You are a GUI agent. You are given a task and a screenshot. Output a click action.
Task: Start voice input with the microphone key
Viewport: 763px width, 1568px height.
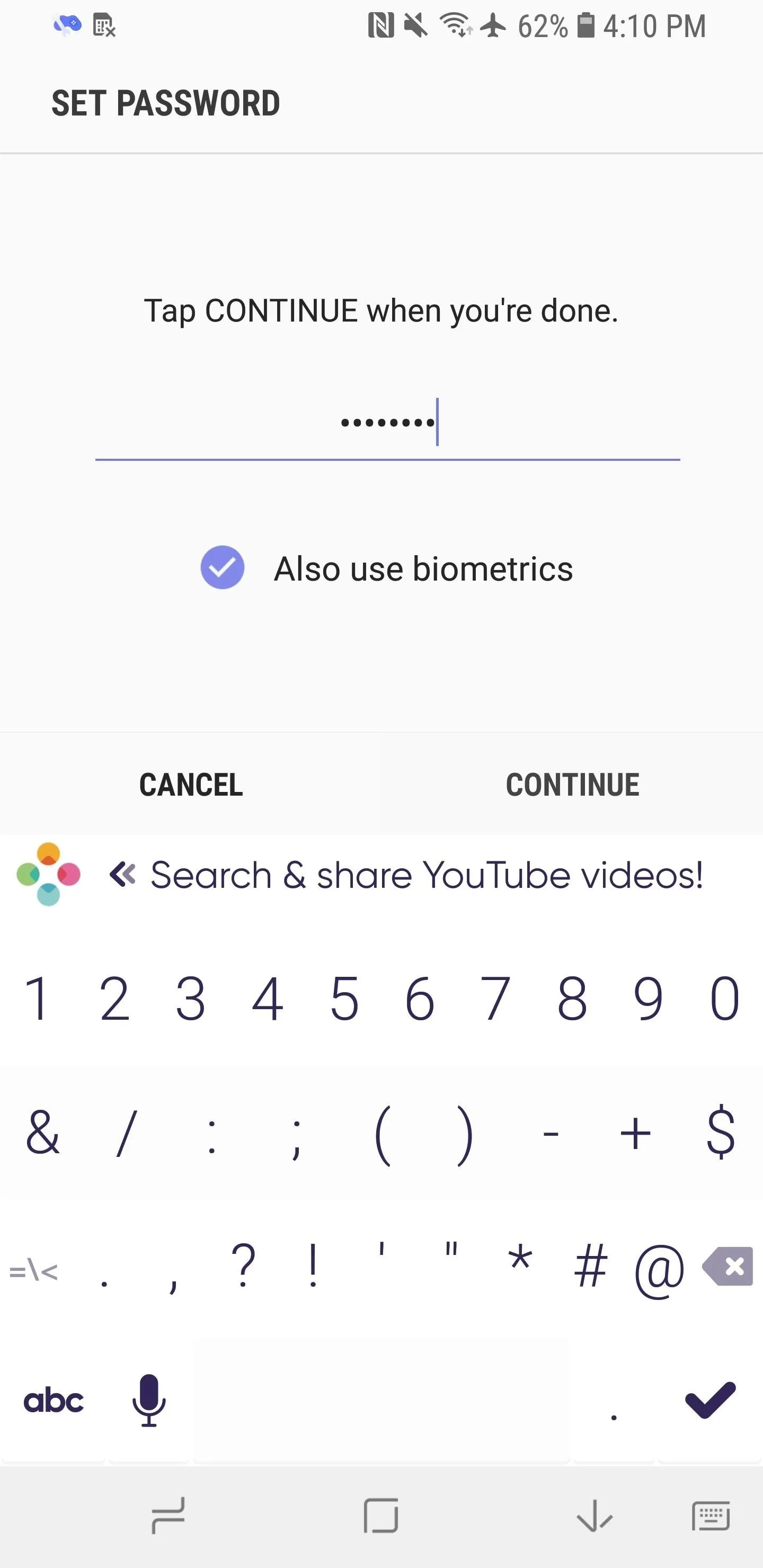coord(149,1401)
